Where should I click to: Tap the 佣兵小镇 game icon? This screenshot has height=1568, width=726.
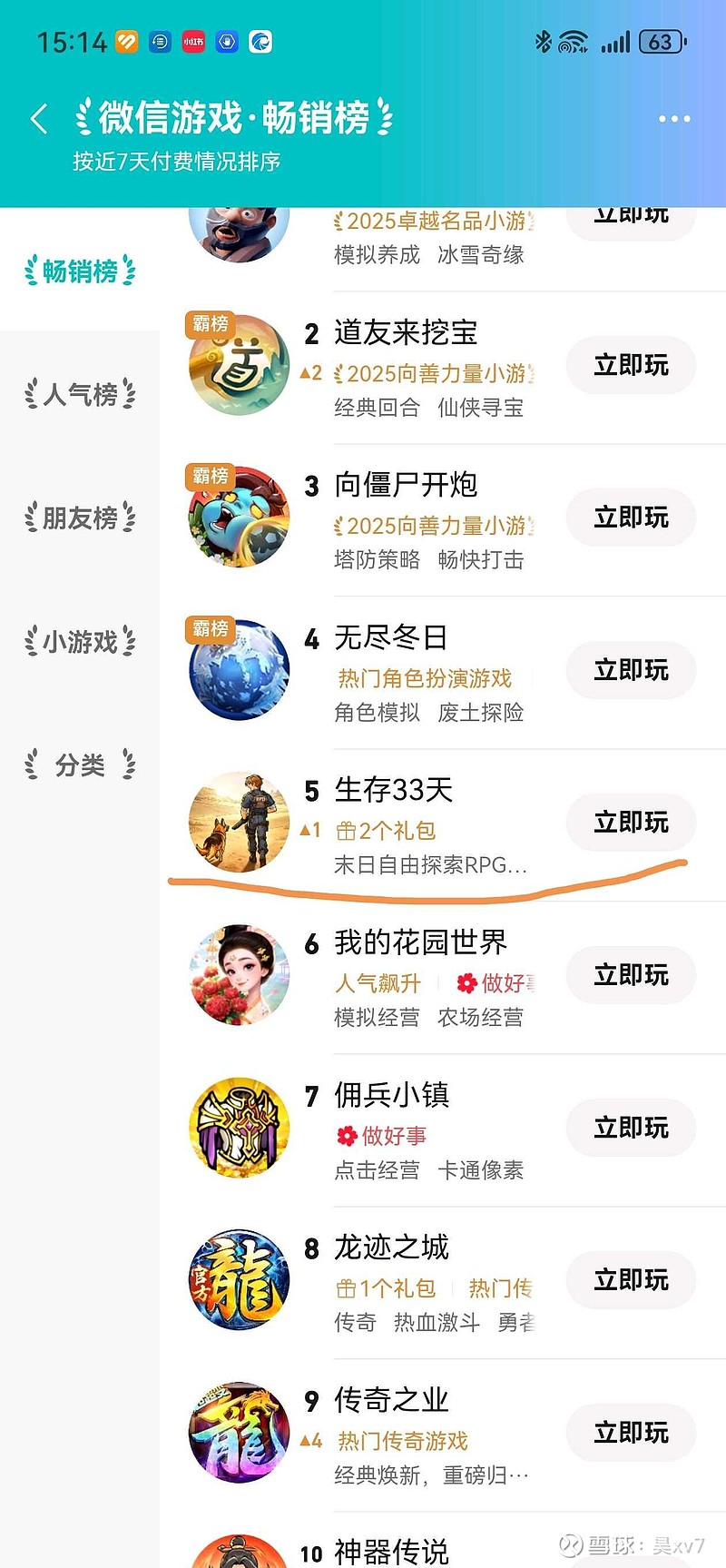pos(238,1127)
